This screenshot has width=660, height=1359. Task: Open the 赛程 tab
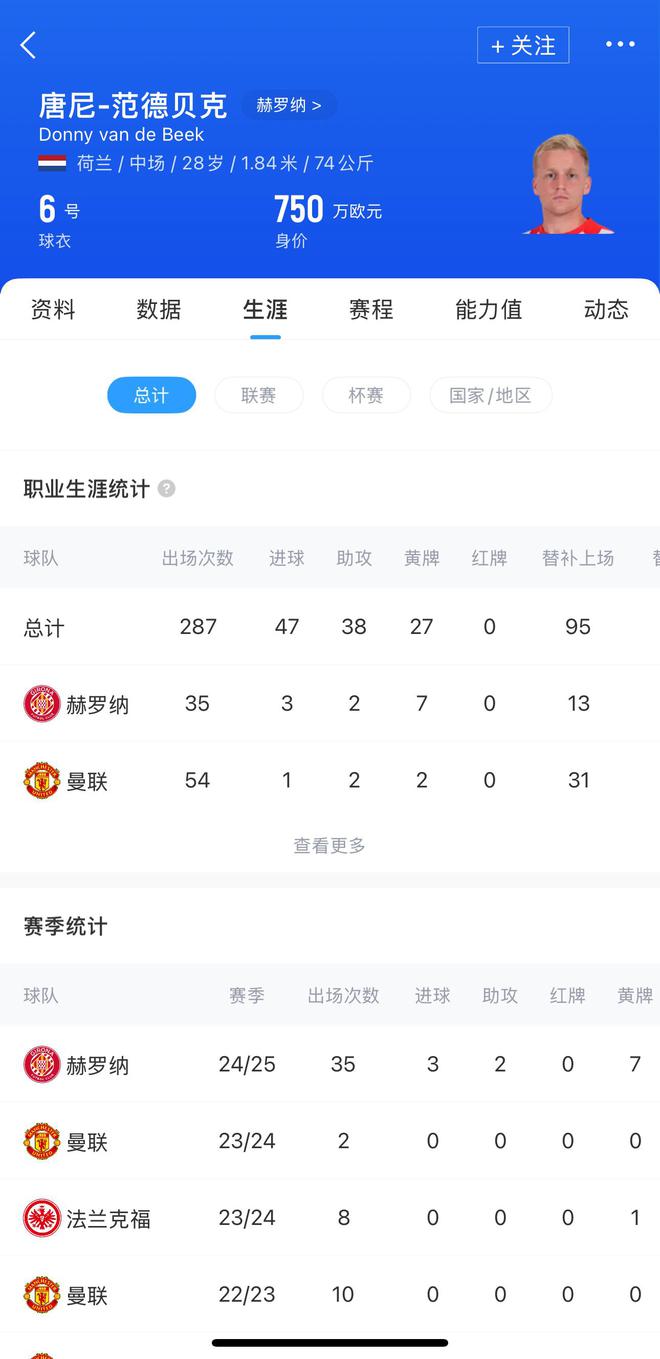(x=371, y=310)
